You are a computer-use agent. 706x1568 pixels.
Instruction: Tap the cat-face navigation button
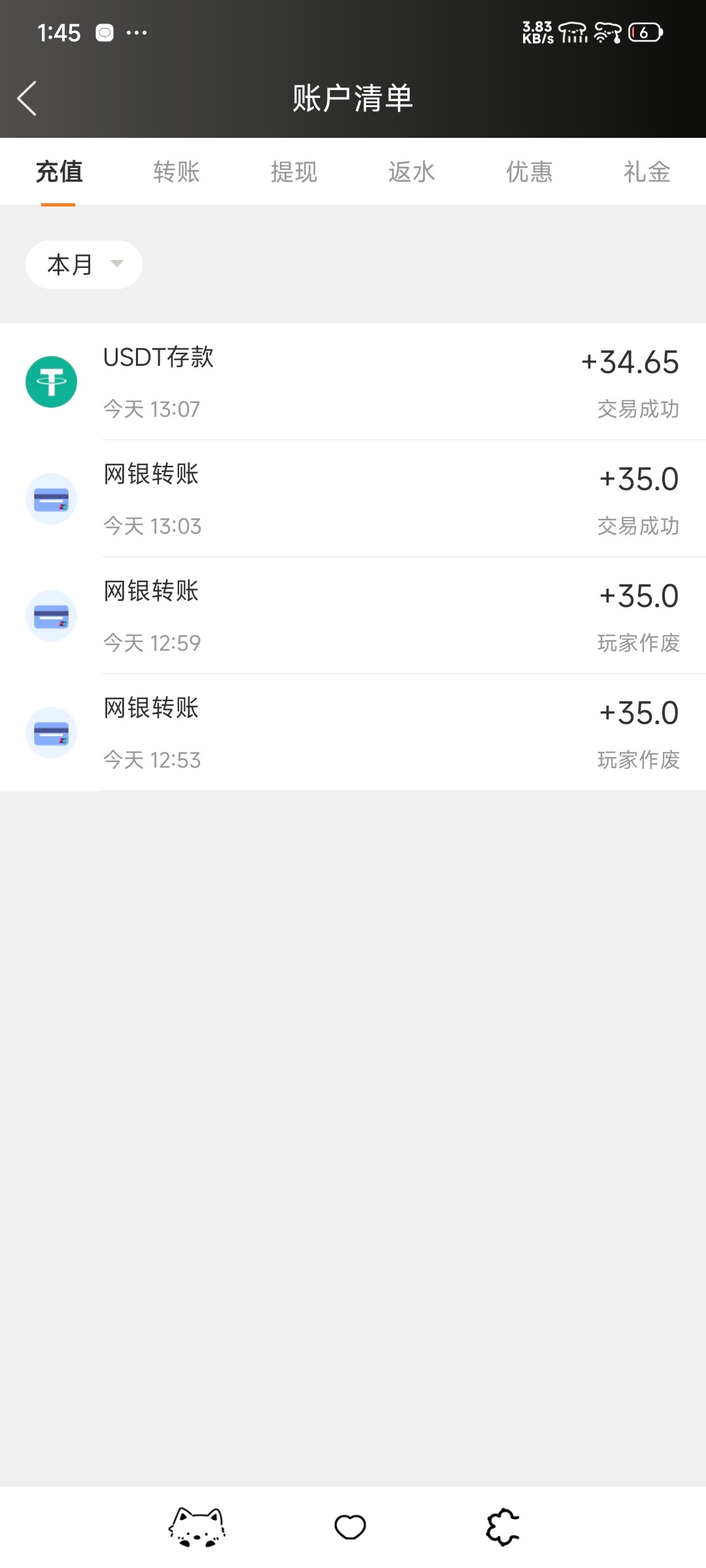tap(197, 1527)
